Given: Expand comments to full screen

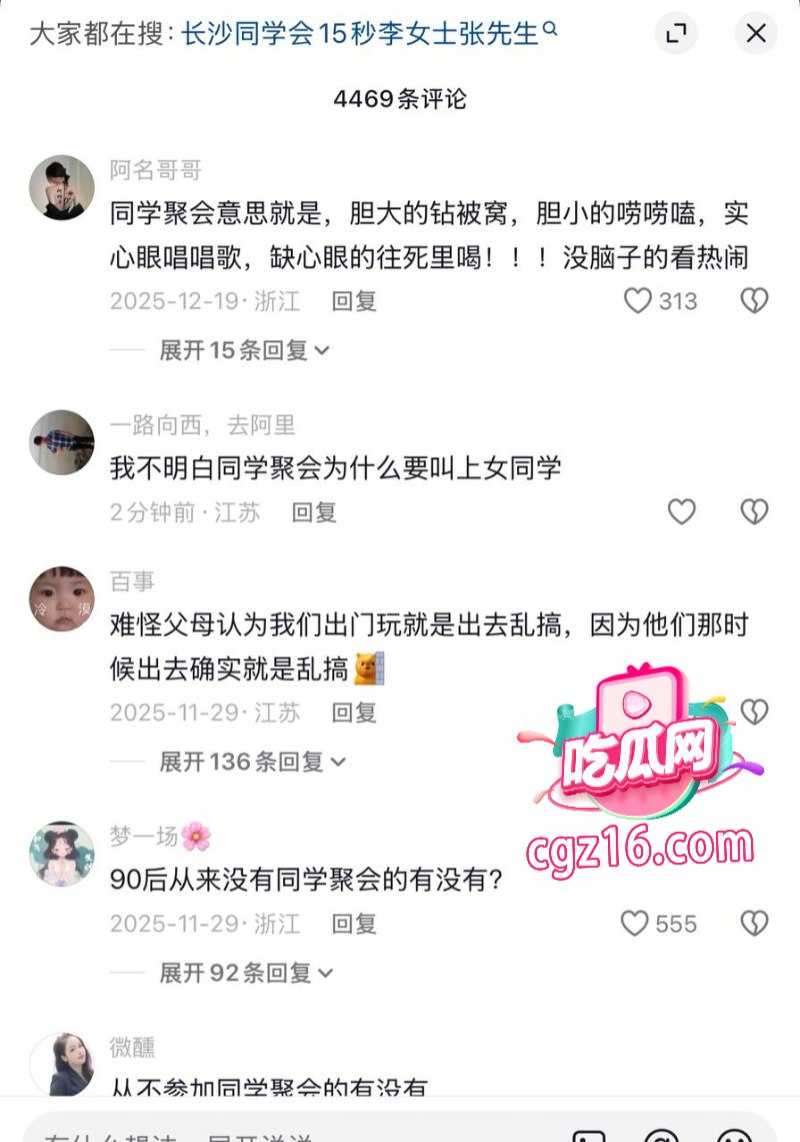Looking at the screenshot, I should tap(676, 33).
